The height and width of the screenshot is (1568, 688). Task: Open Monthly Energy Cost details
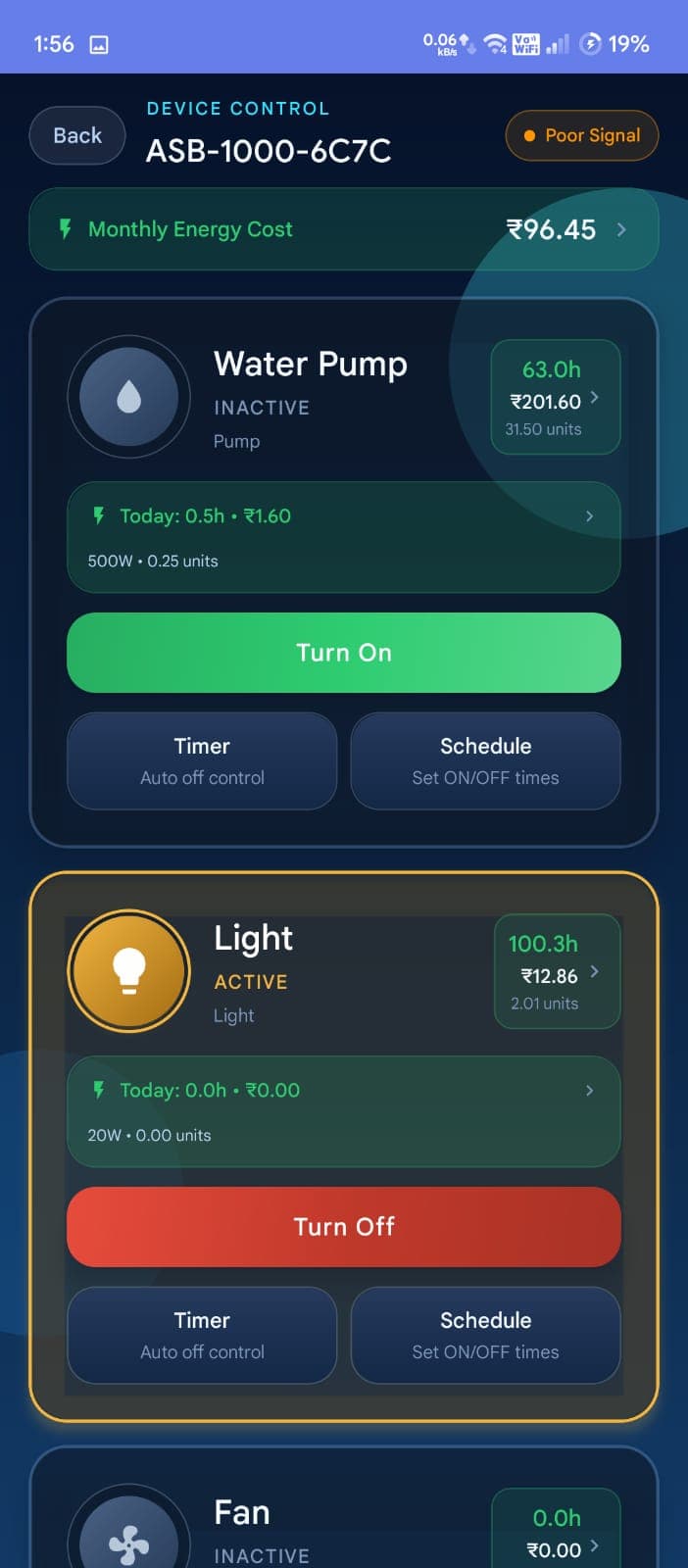343,229
